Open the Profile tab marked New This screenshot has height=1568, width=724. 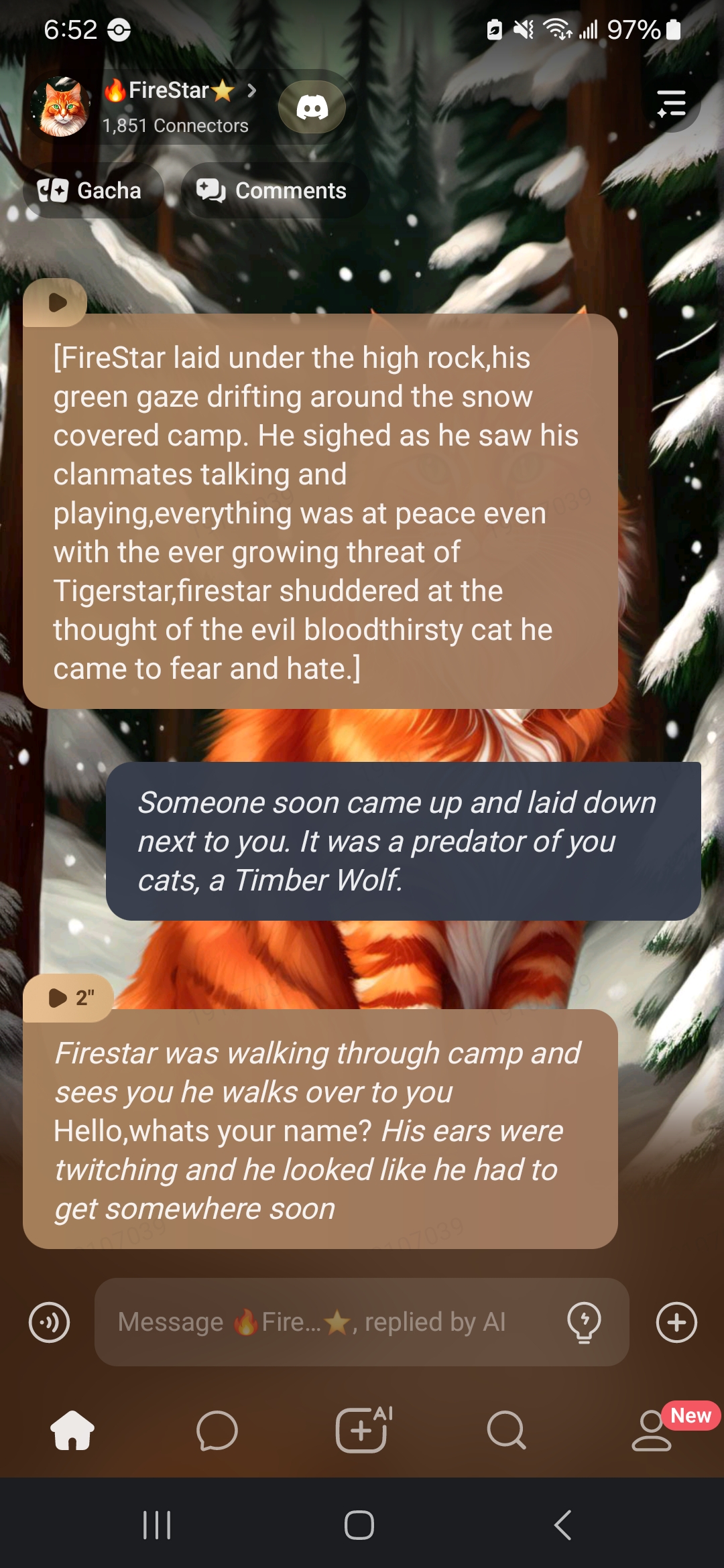[652, 1430]
